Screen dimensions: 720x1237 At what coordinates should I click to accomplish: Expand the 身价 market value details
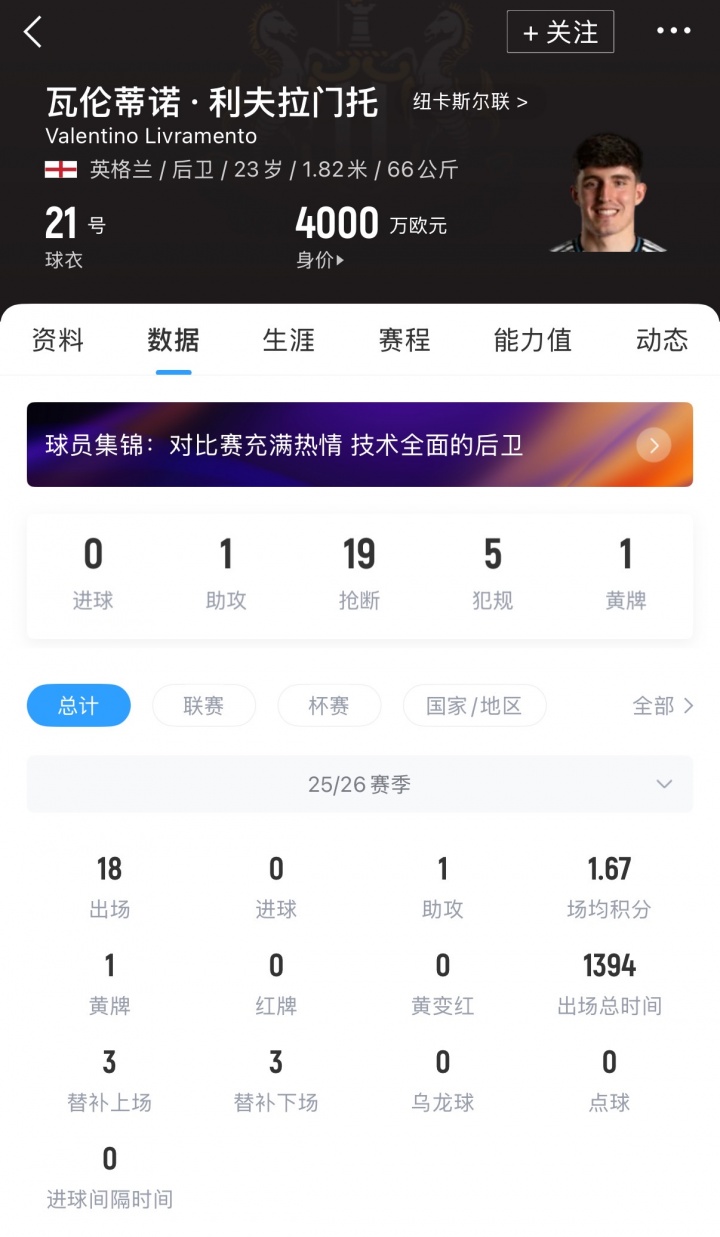point(320,260)
